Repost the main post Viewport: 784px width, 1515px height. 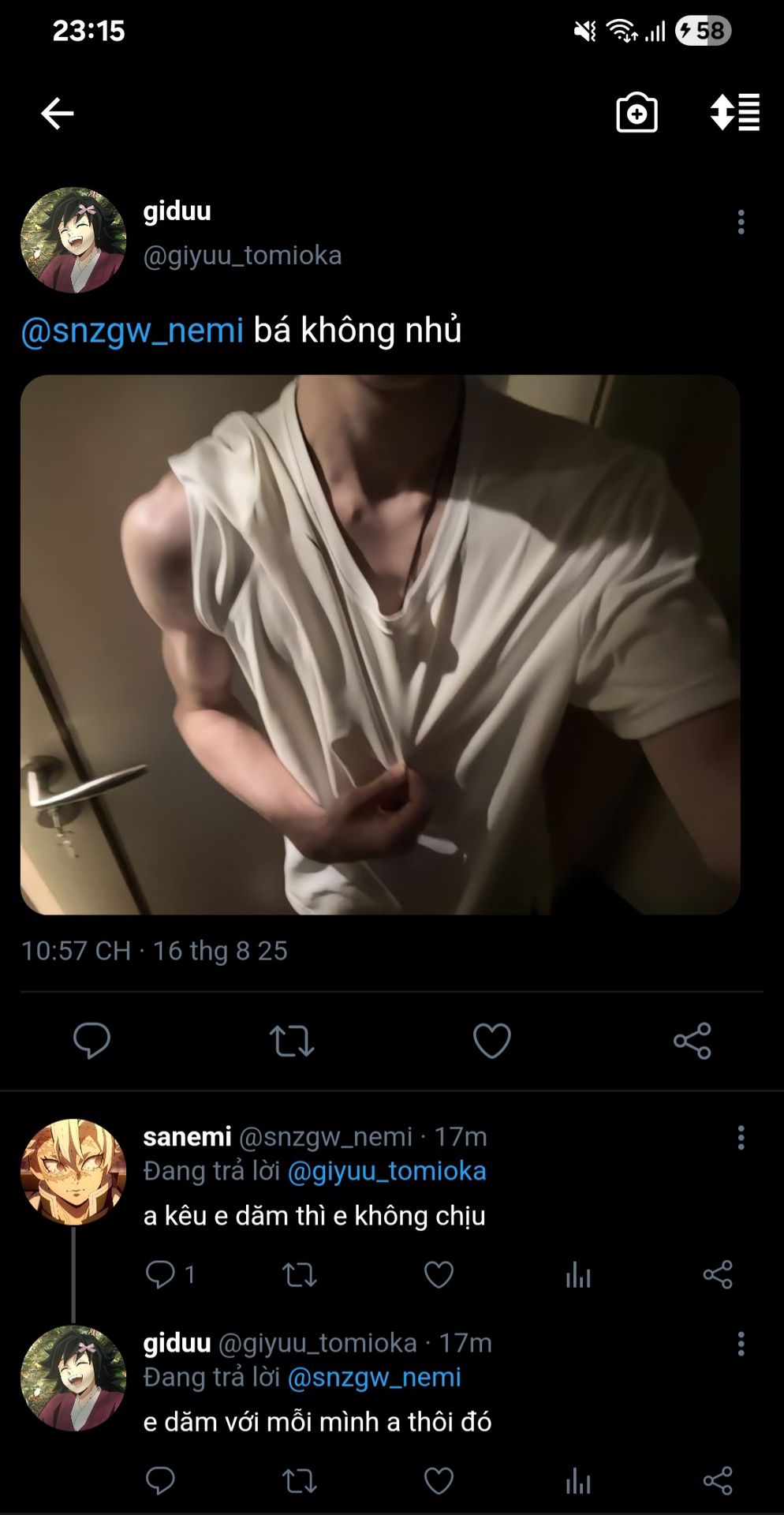pyautogui.click(x=292, y=1040)
